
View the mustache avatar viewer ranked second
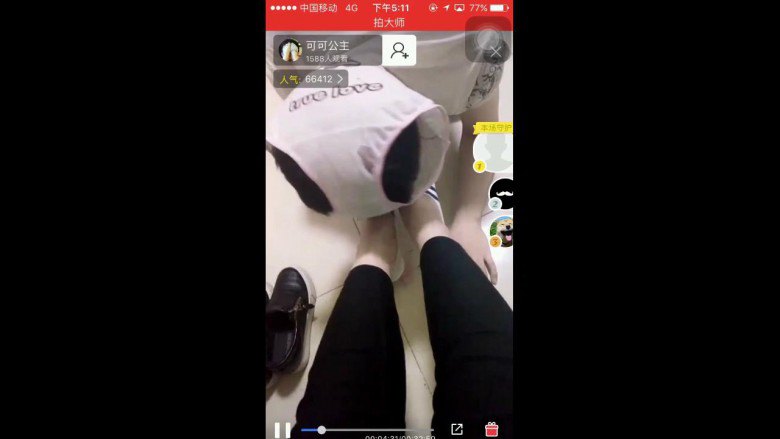[x=501, y=192]
